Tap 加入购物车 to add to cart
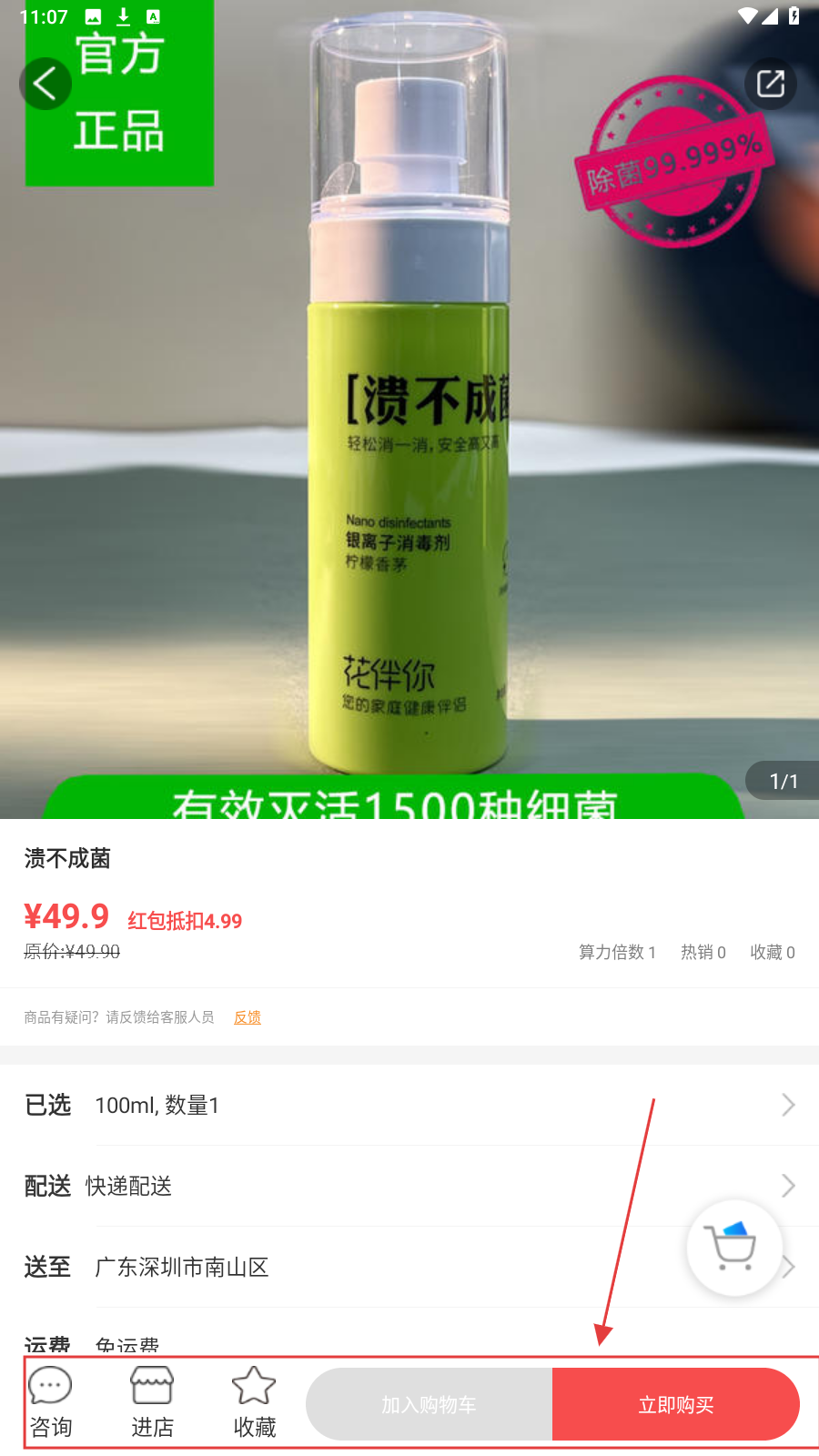The image size is (819, 1456). pos(429,1404)
